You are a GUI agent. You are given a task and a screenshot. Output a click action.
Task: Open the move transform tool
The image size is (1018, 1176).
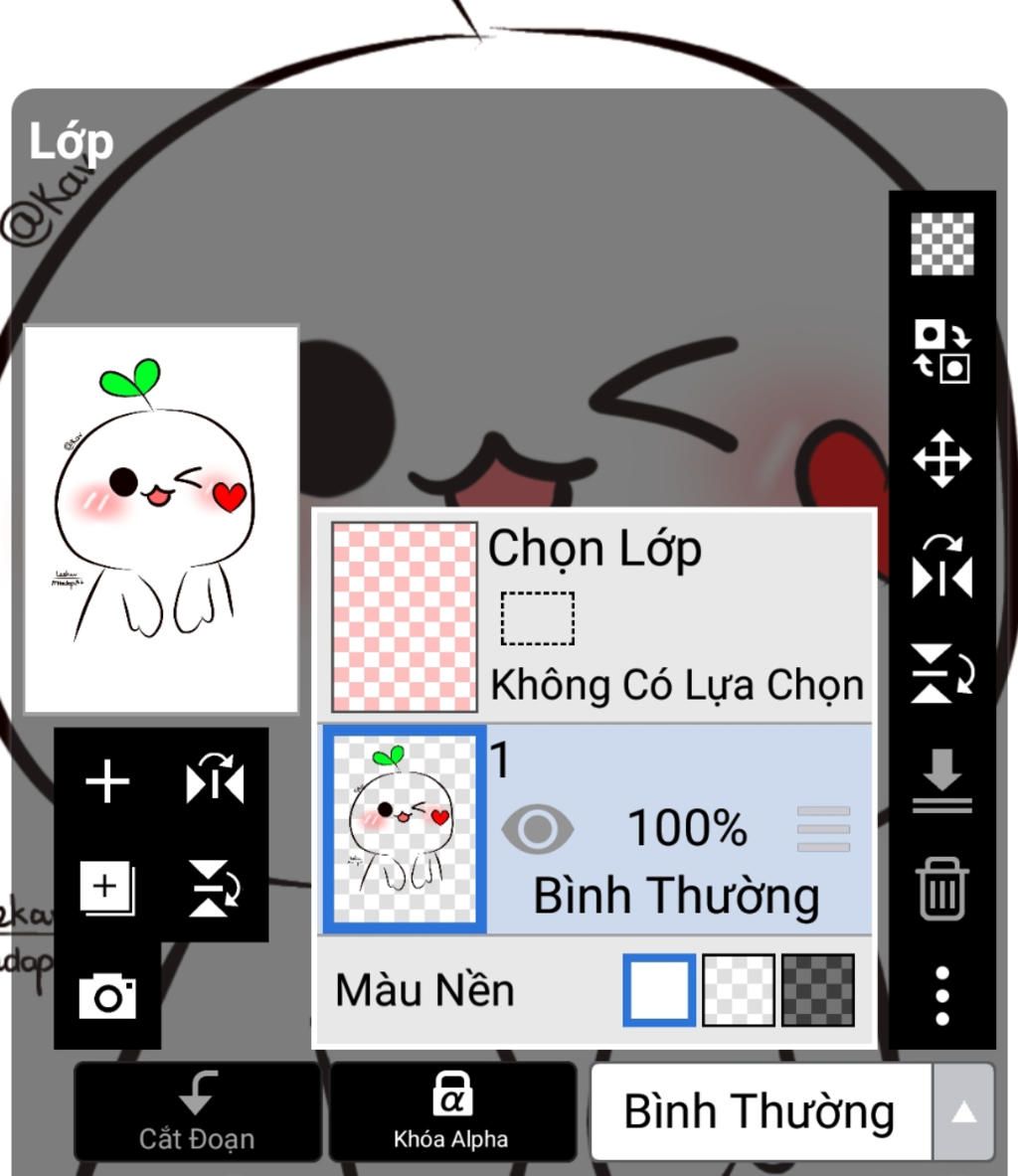tap(941, 459)
